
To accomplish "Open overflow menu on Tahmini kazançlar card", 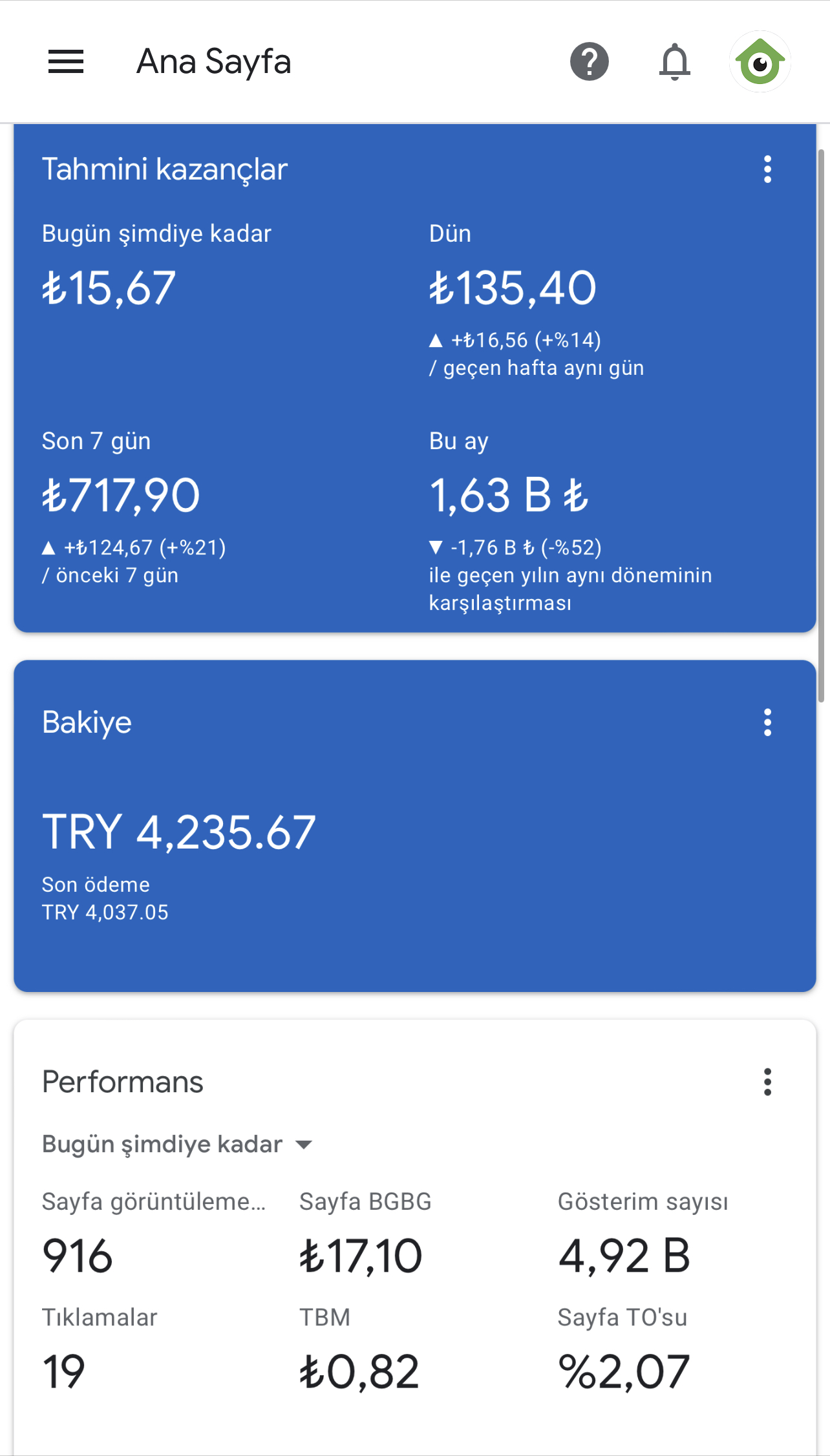I will click(x=767, y=169).
